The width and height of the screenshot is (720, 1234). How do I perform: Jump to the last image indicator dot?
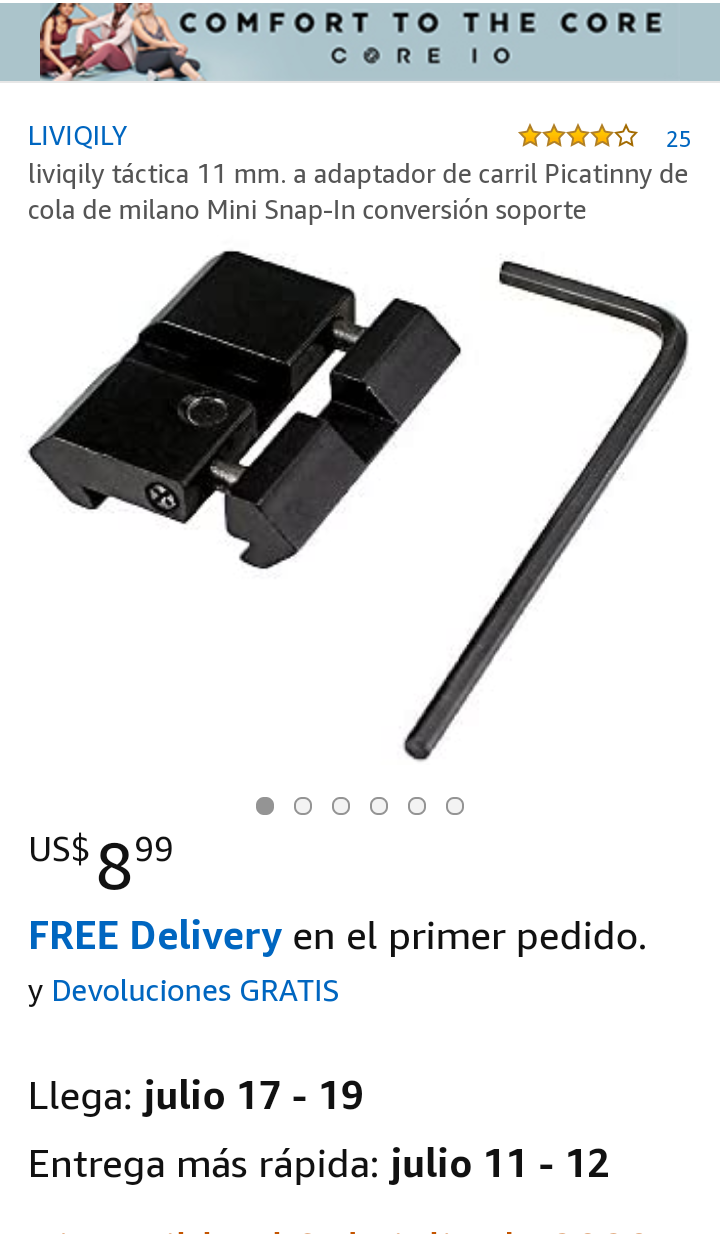coord(455,806)
